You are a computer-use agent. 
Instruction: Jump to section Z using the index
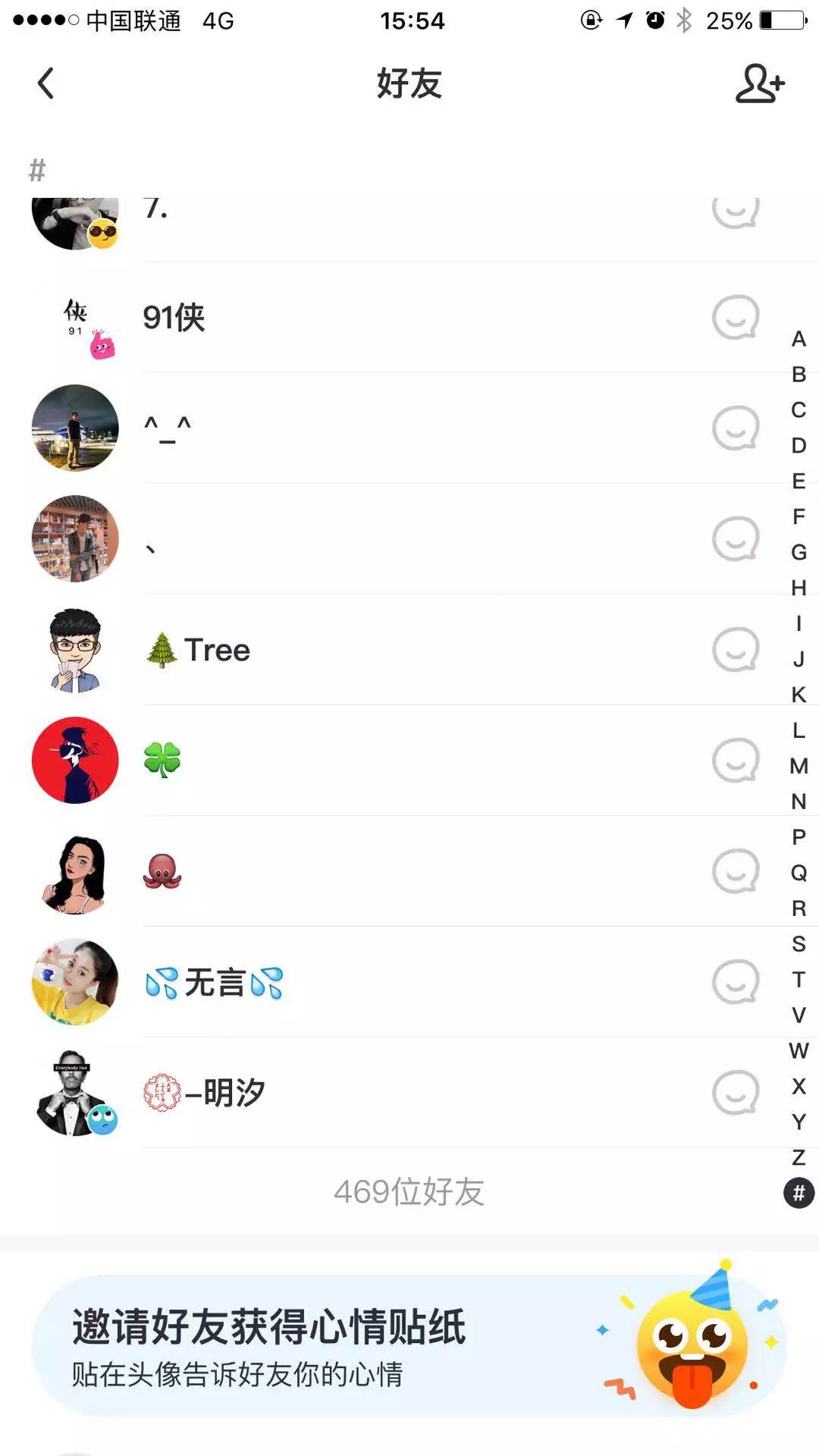(x=798, y=1159)
